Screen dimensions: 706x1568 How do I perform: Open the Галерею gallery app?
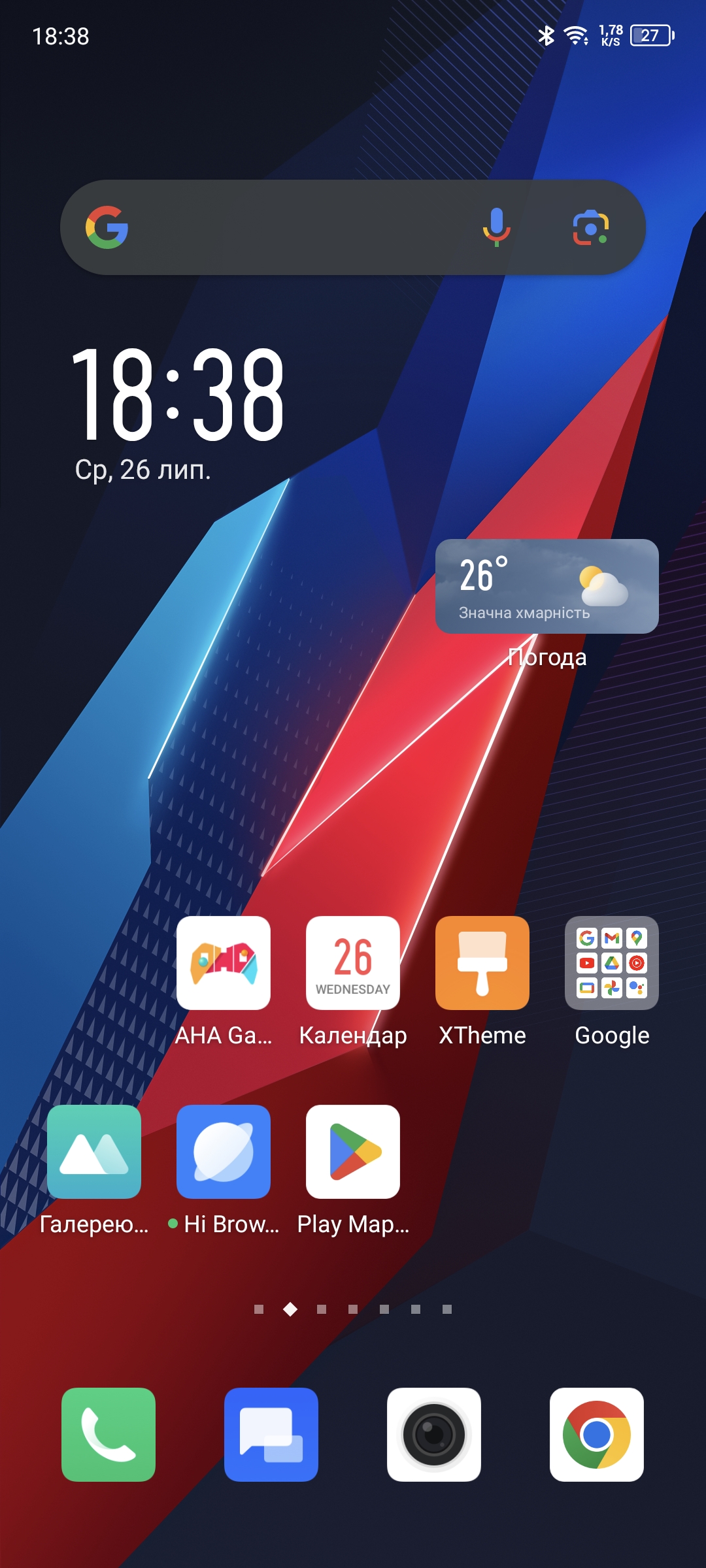[94, 1152]
